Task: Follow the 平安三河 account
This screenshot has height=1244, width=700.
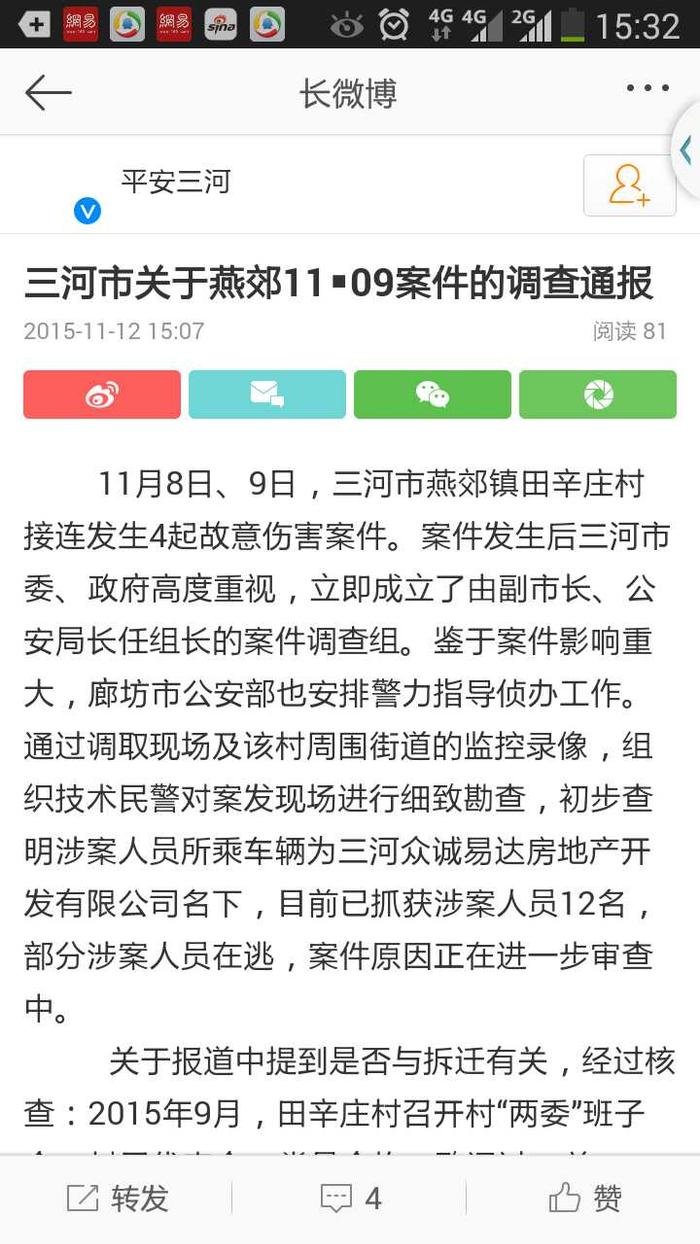Action: click(x=630, y=186)
